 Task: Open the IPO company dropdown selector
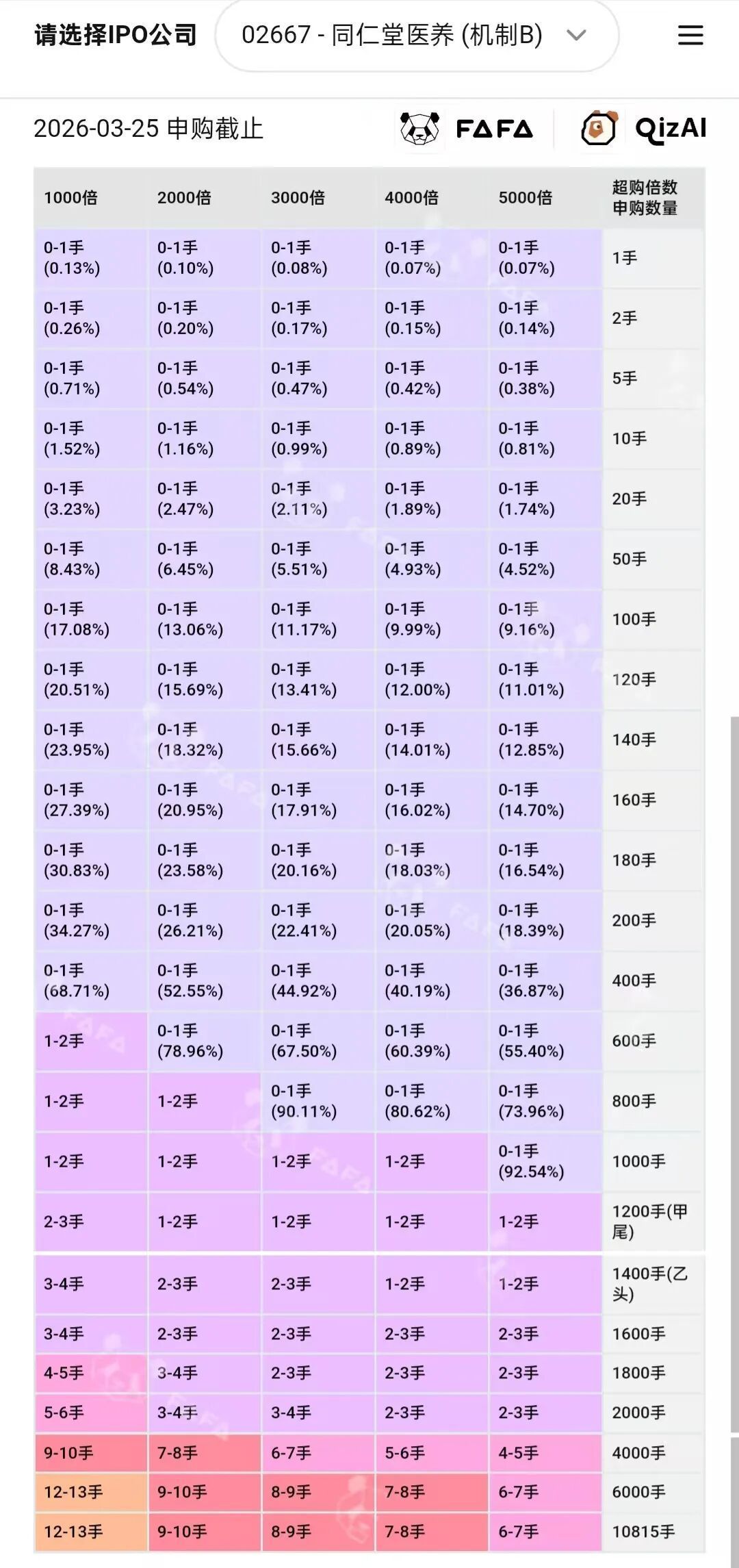click(416, 36)
